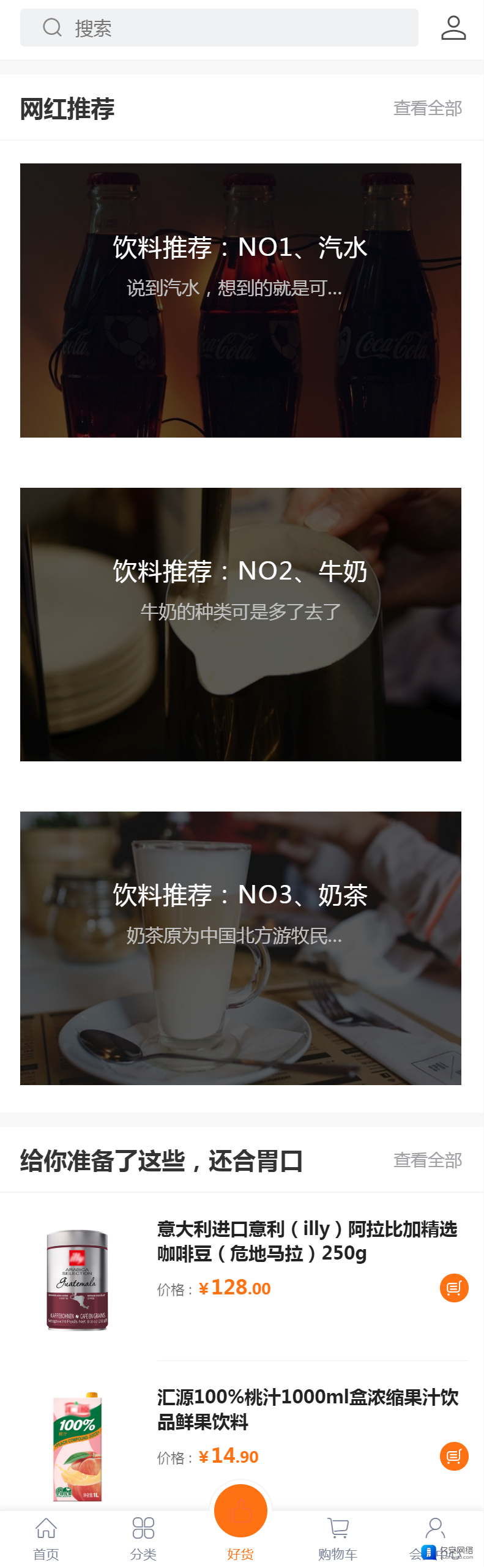Switch to the 分类 tab

(143, 1539)
